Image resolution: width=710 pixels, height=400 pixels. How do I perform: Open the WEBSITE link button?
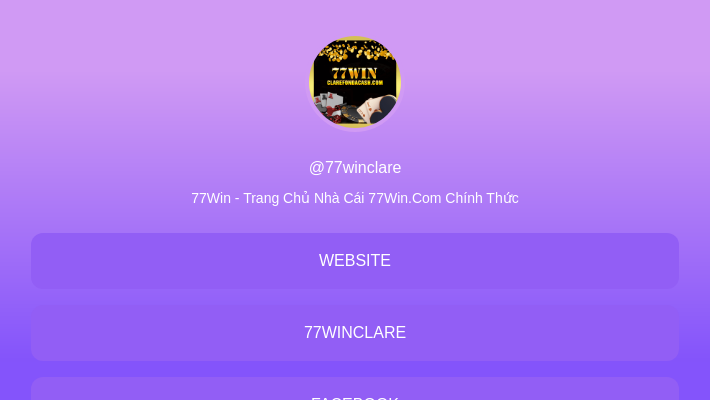[x=355, y=261]
